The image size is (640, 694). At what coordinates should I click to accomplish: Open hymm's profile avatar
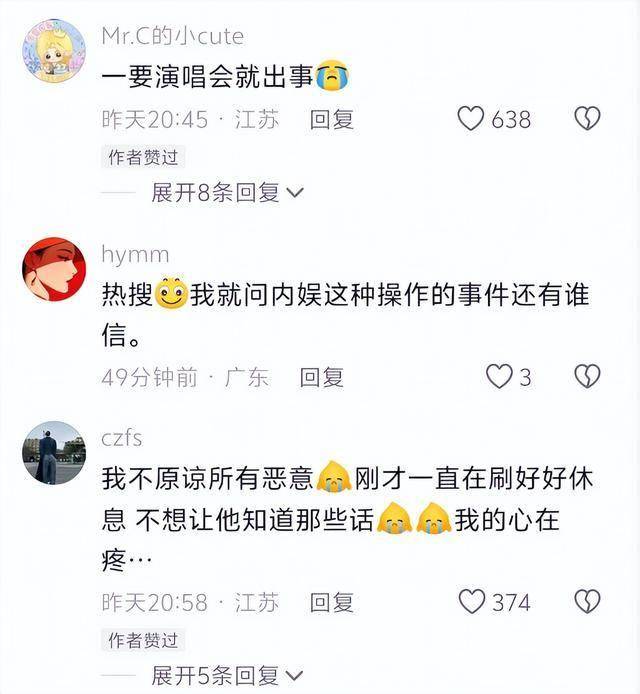[54, 269]
